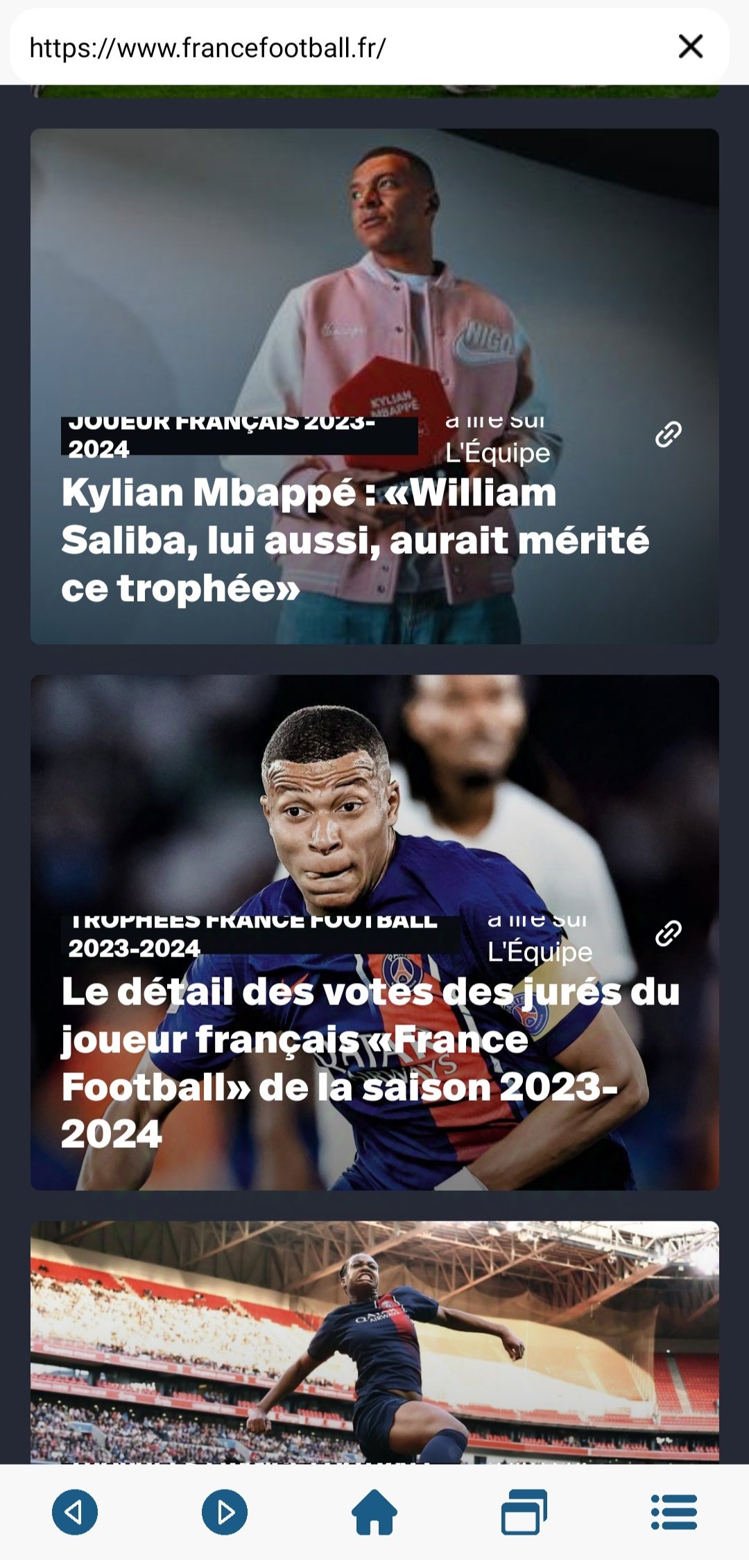The width and height of the screenshot is (749, 1568).
Task: Open the Kylian Mbappé William Saliba article
Action: 356,540
